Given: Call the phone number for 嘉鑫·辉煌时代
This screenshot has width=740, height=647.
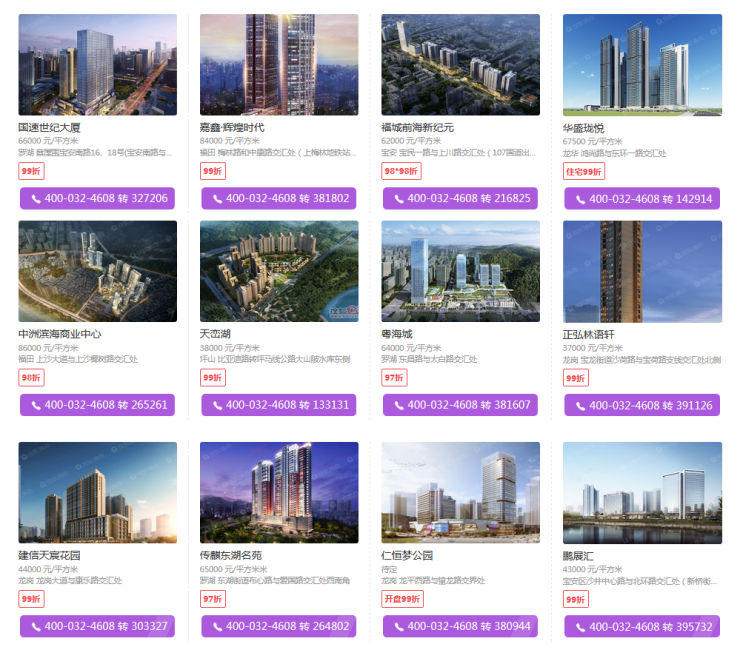Looking at the screenshot, I should [x=279, y=198].
